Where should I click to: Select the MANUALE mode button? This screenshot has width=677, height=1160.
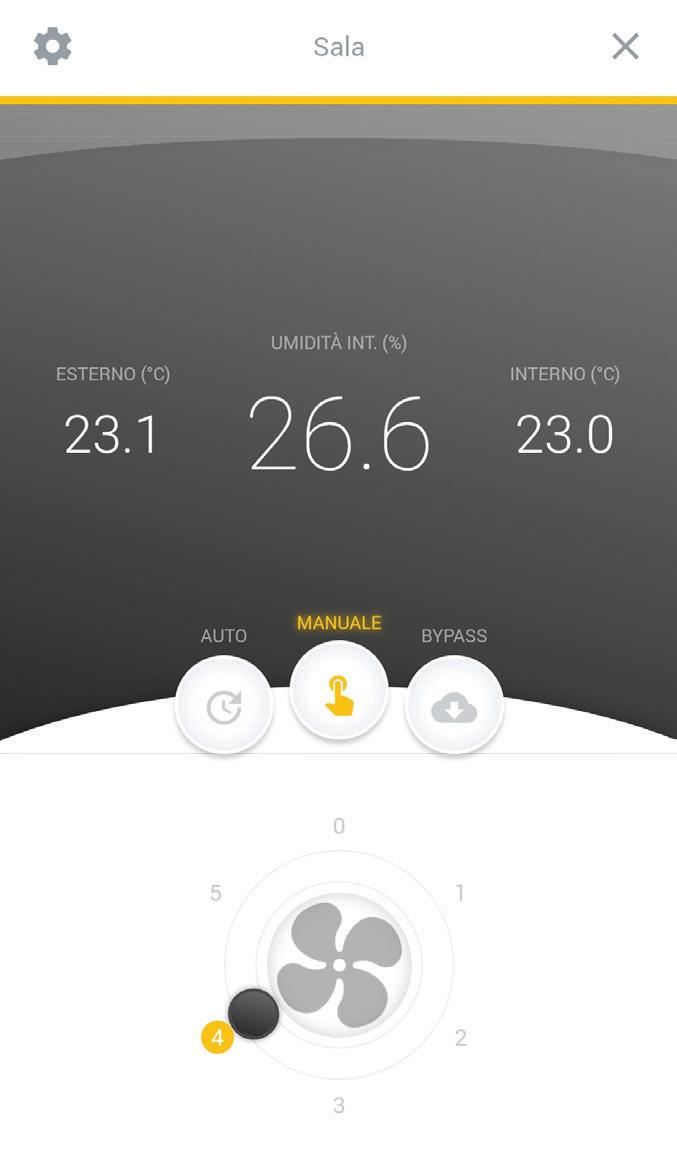coord(339,690)
